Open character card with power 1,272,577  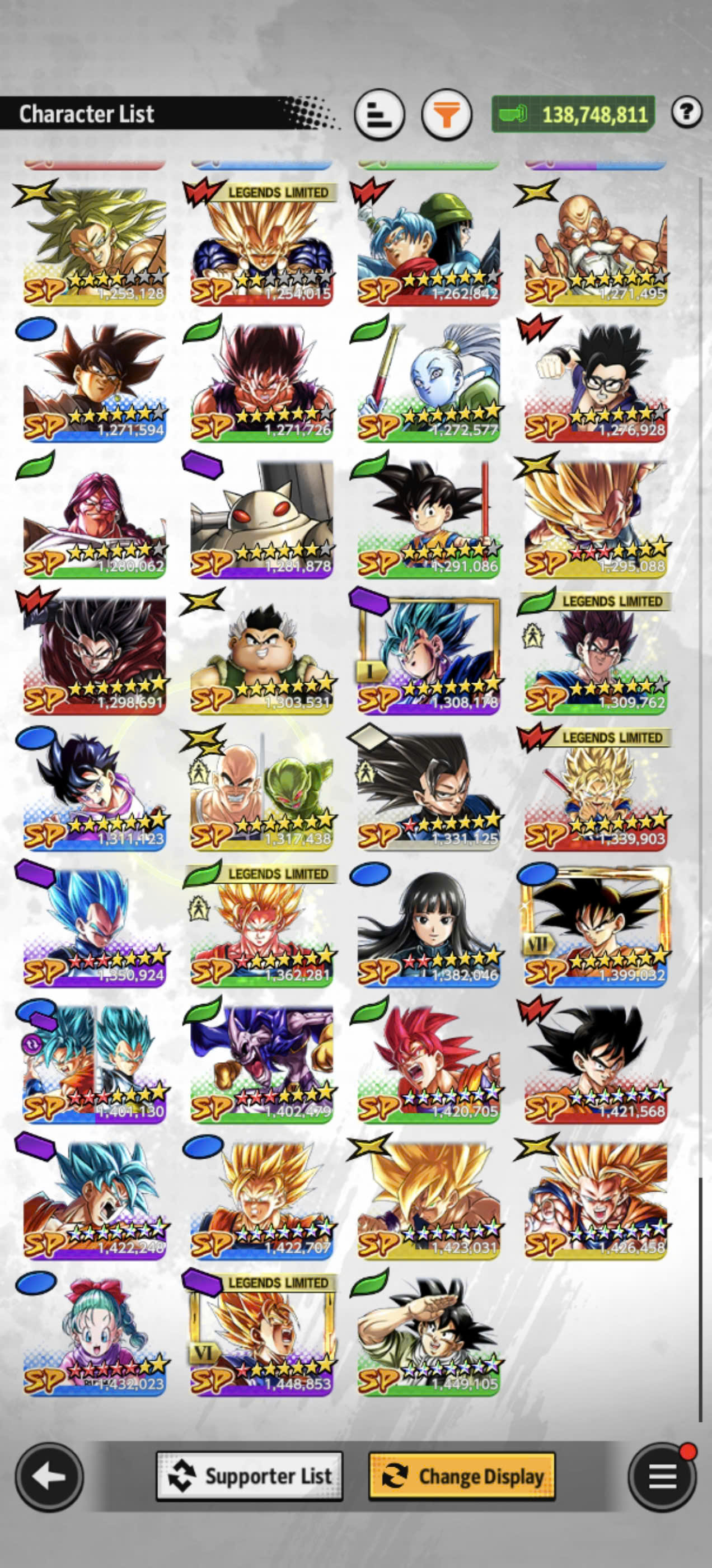click(428, 380)
